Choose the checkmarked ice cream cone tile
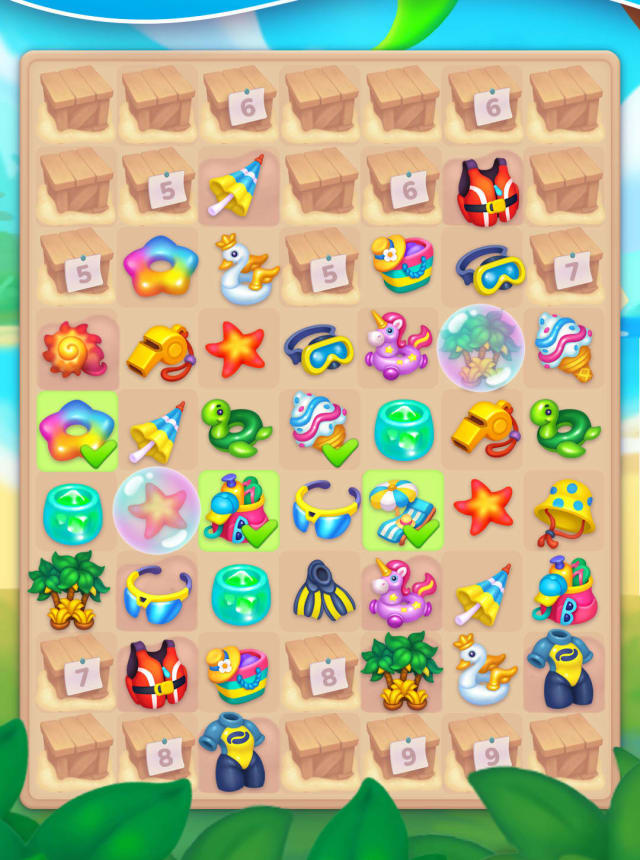This screenshot has height=860, width=640. point(320,430)
